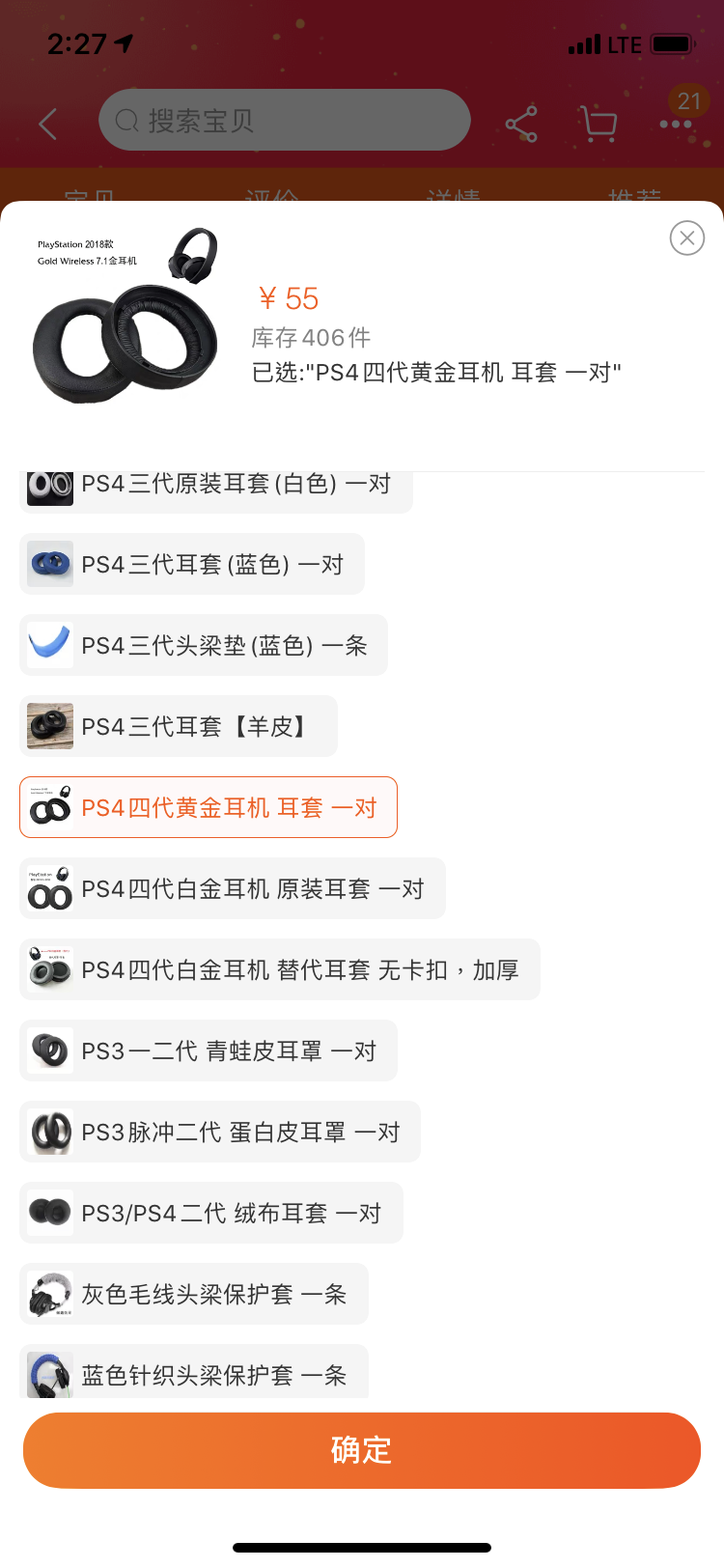This screenshot has width=724, height=1568.
Task: Pick the PS4三代耳套【羊皮】 option
Action: 179,726
